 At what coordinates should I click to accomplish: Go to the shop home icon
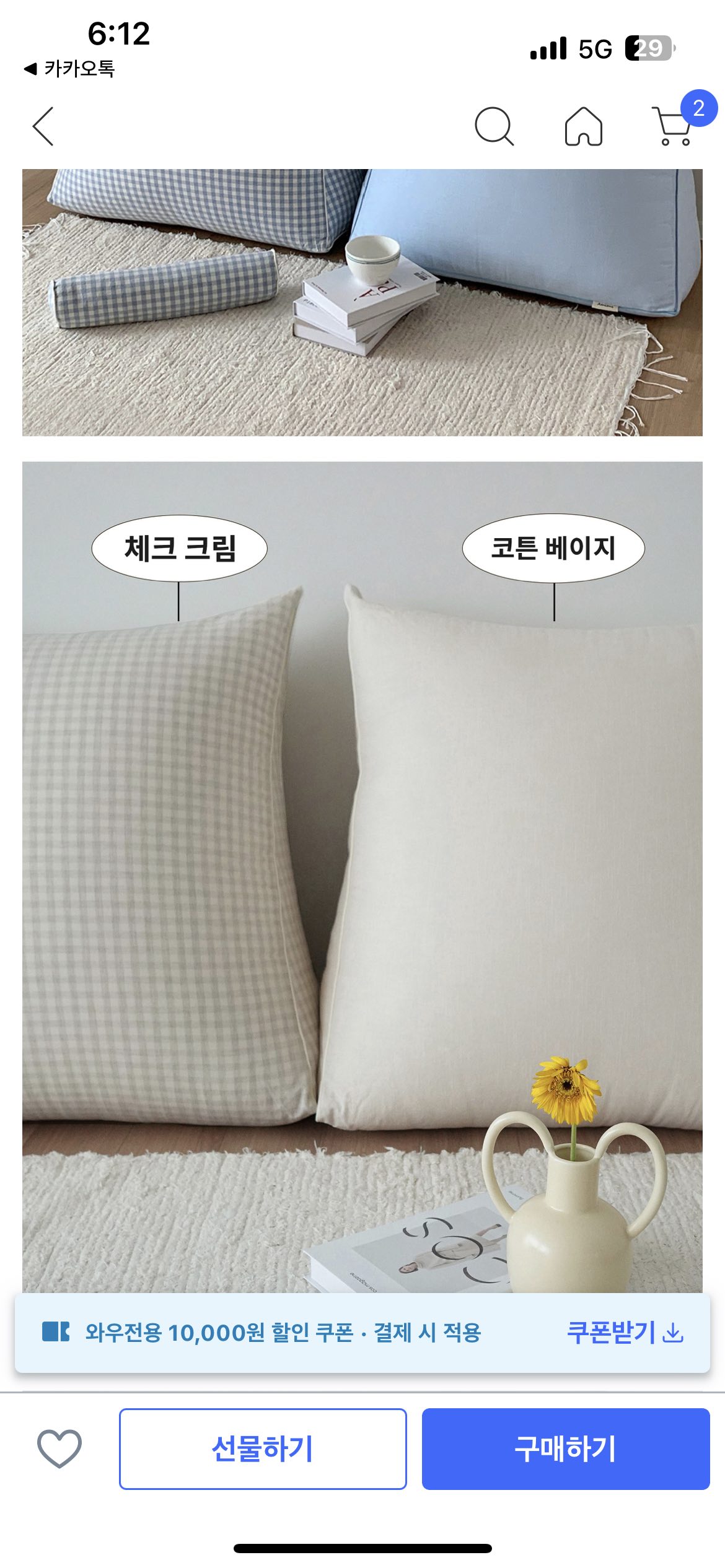(583, 126)
